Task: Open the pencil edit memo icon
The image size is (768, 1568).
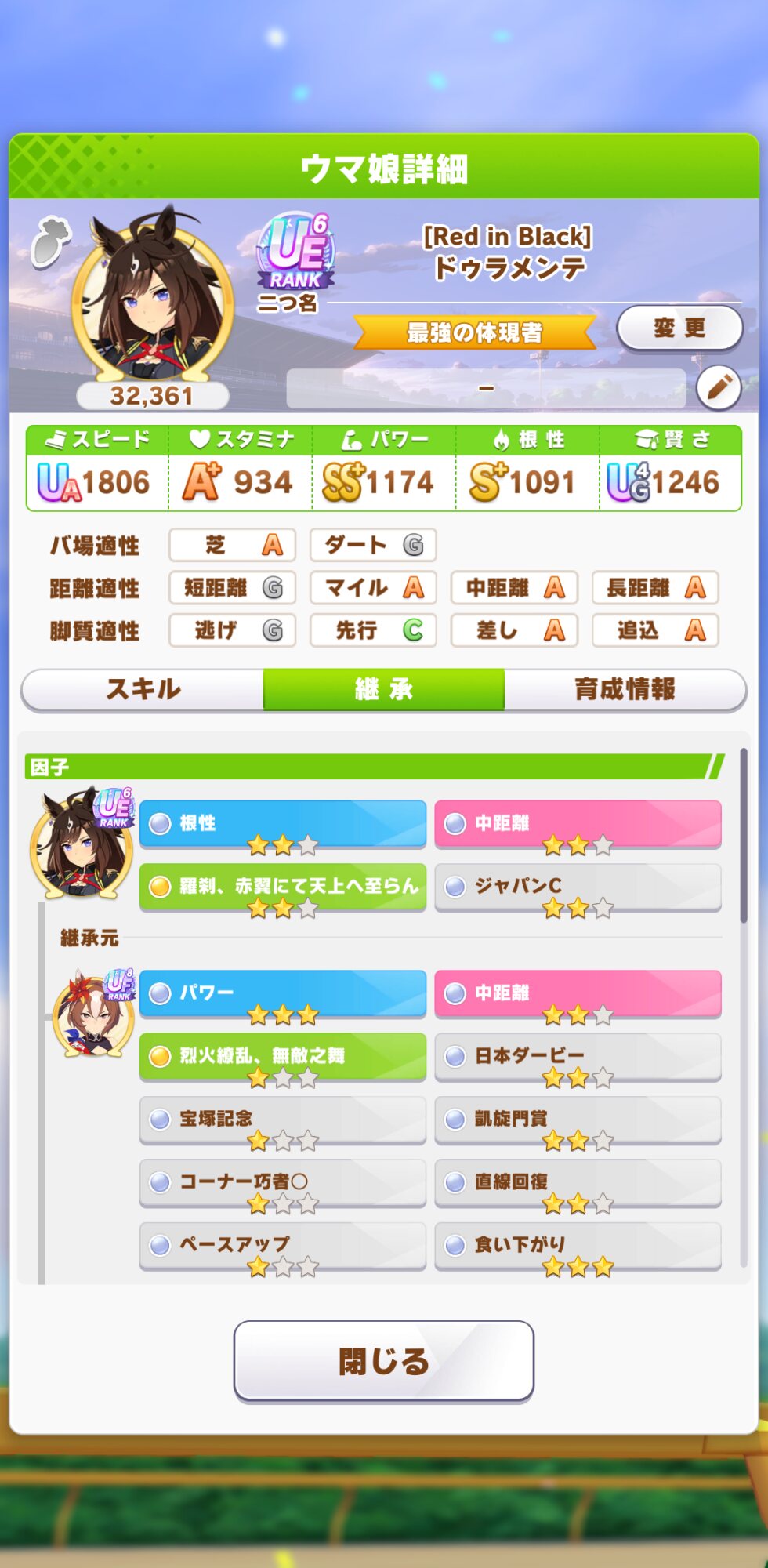Action: [x=718, y=387]
